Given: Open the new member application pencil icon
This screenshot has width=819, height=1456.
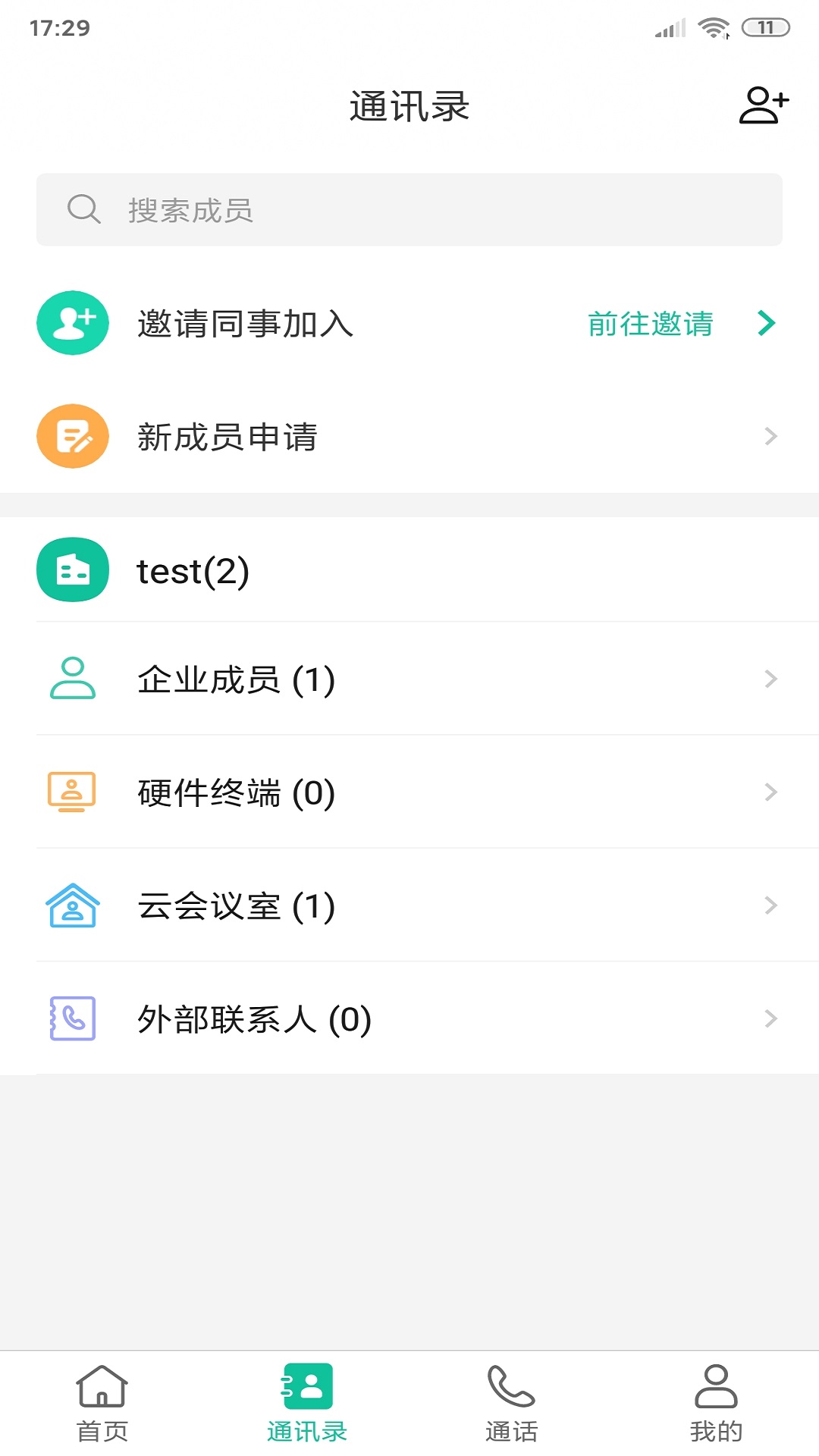Looking at the screenshot, I should coord(72,436).
